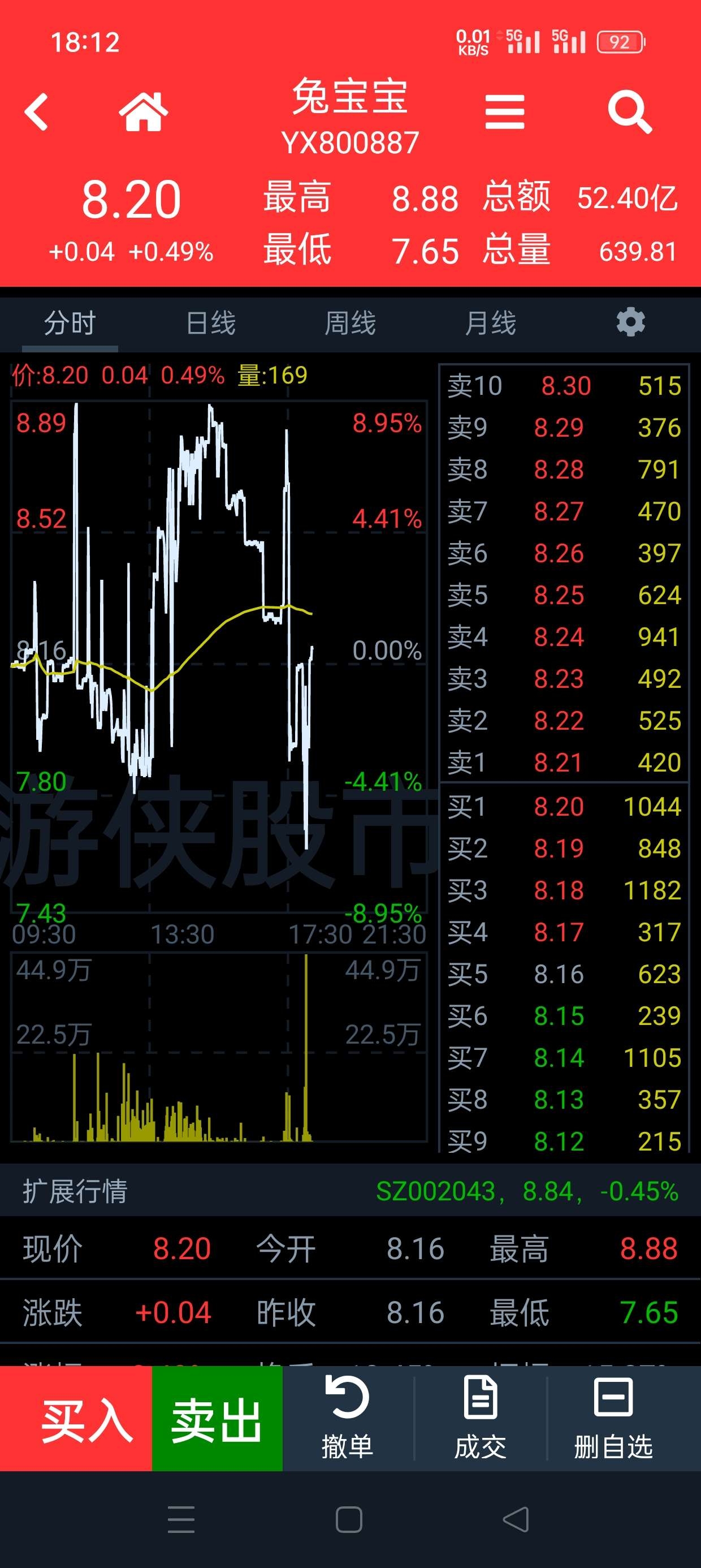Search for a stock

click(630, 112)
